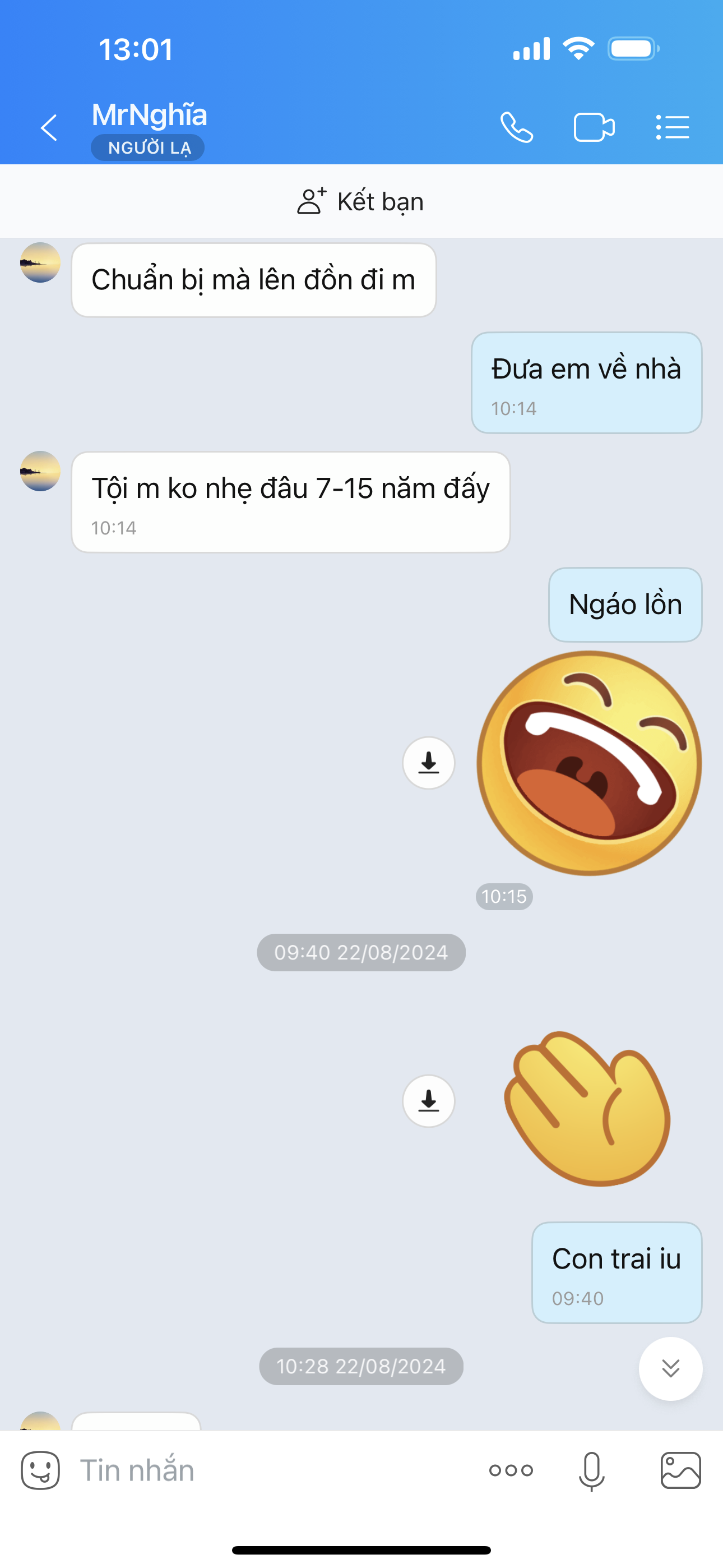Start a voice call with MrNghĩa

[517, 128]
